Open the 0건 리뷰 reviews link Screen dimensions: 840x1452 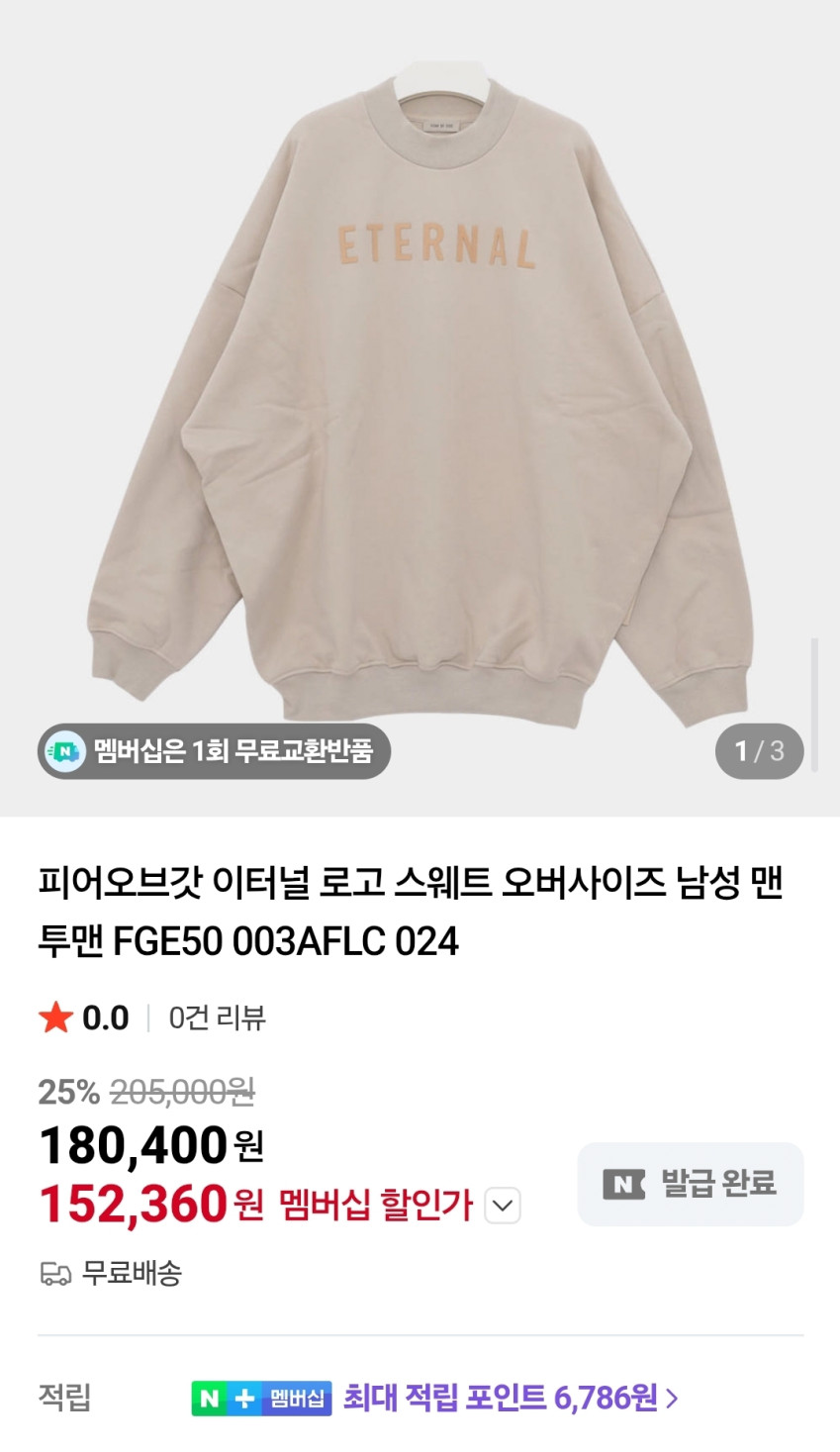[x=217, y=1017]
